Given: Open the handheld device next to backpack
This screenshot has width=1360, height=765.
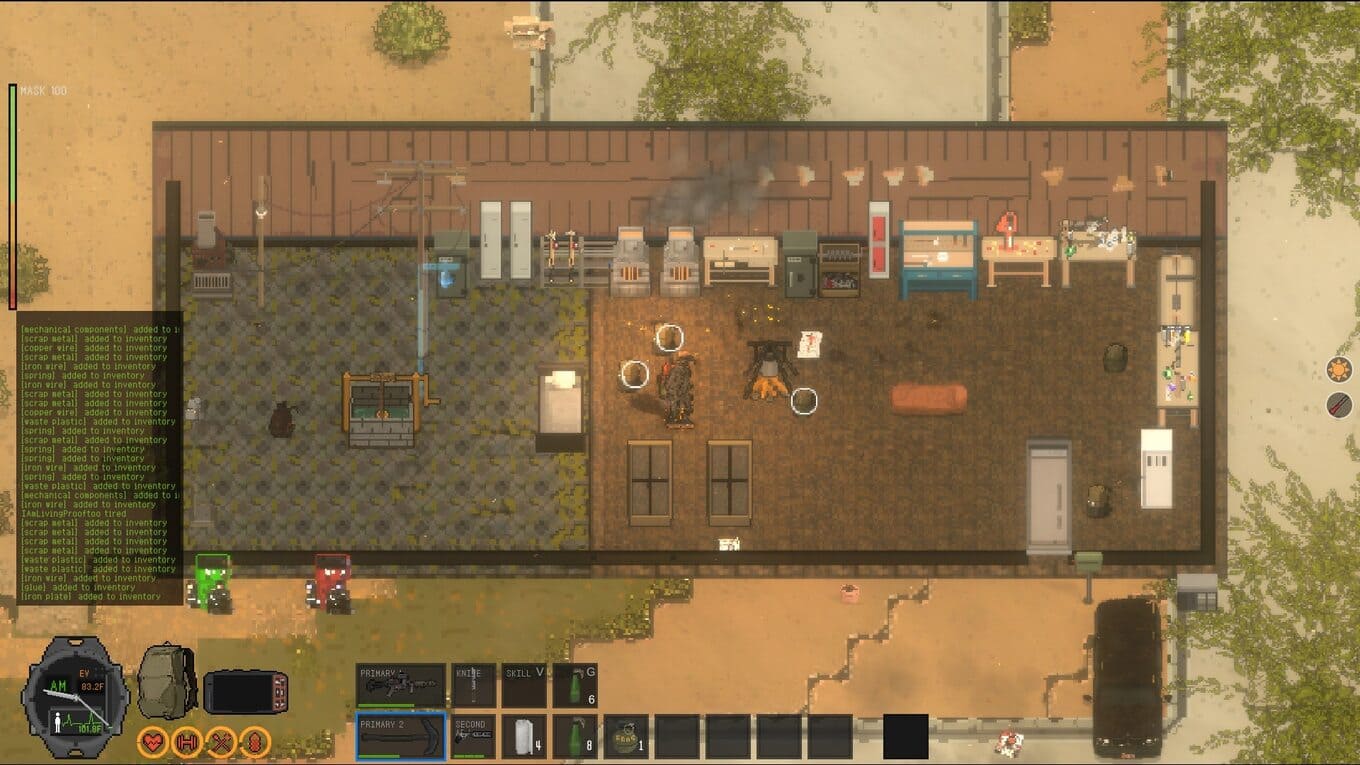Looking at the screenshot, I should coord(246,692).
